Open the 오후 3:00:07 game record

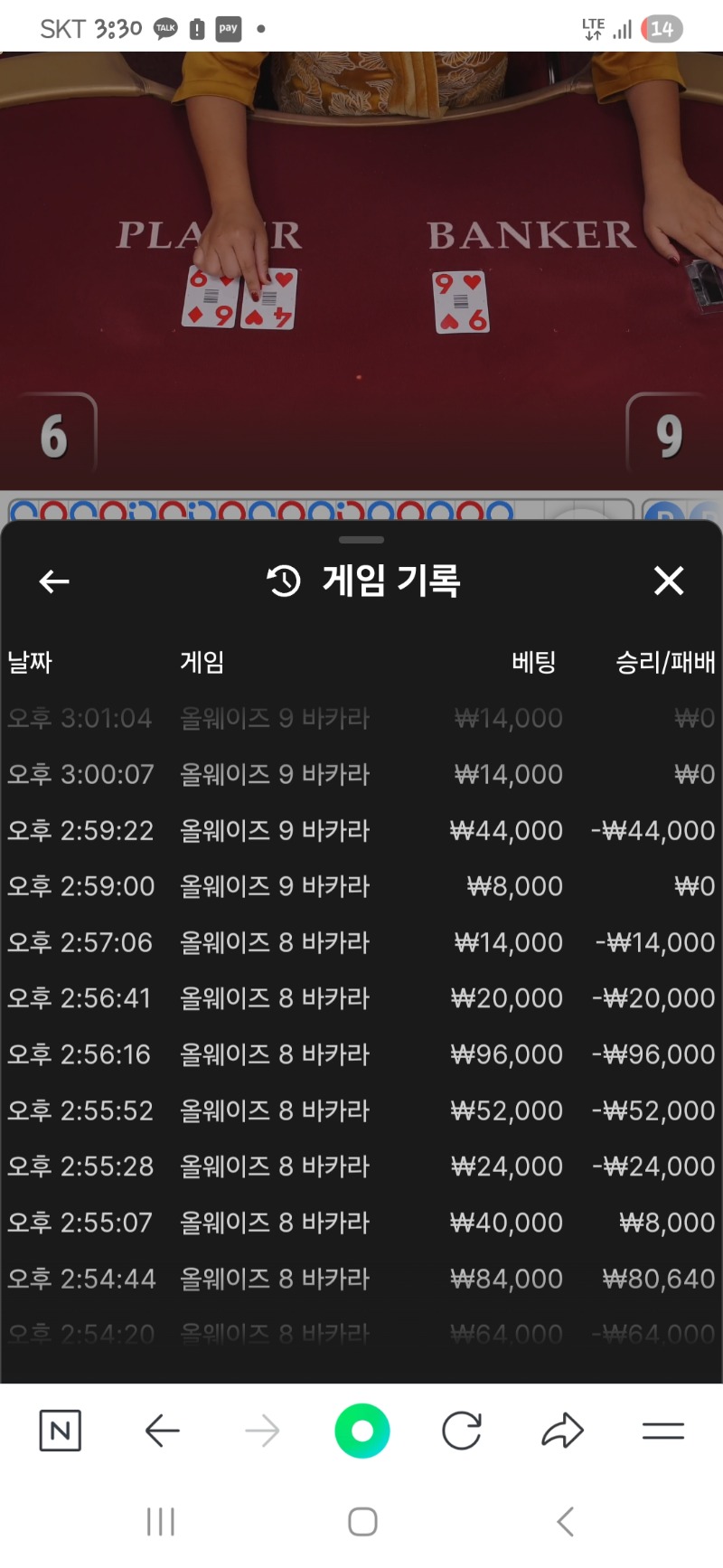(361, 774)
